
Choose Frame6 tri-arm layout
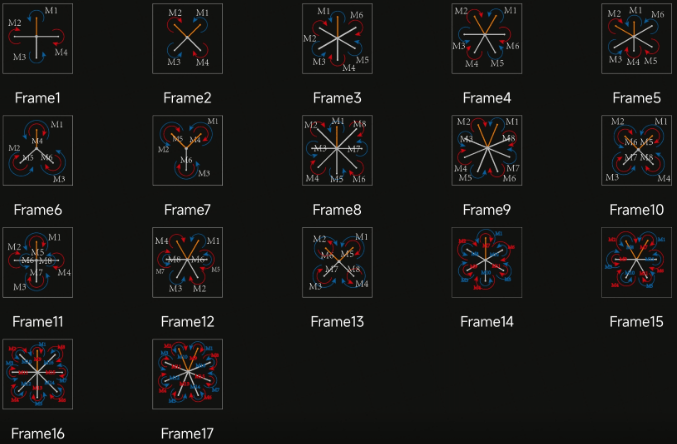coord(38,150)
